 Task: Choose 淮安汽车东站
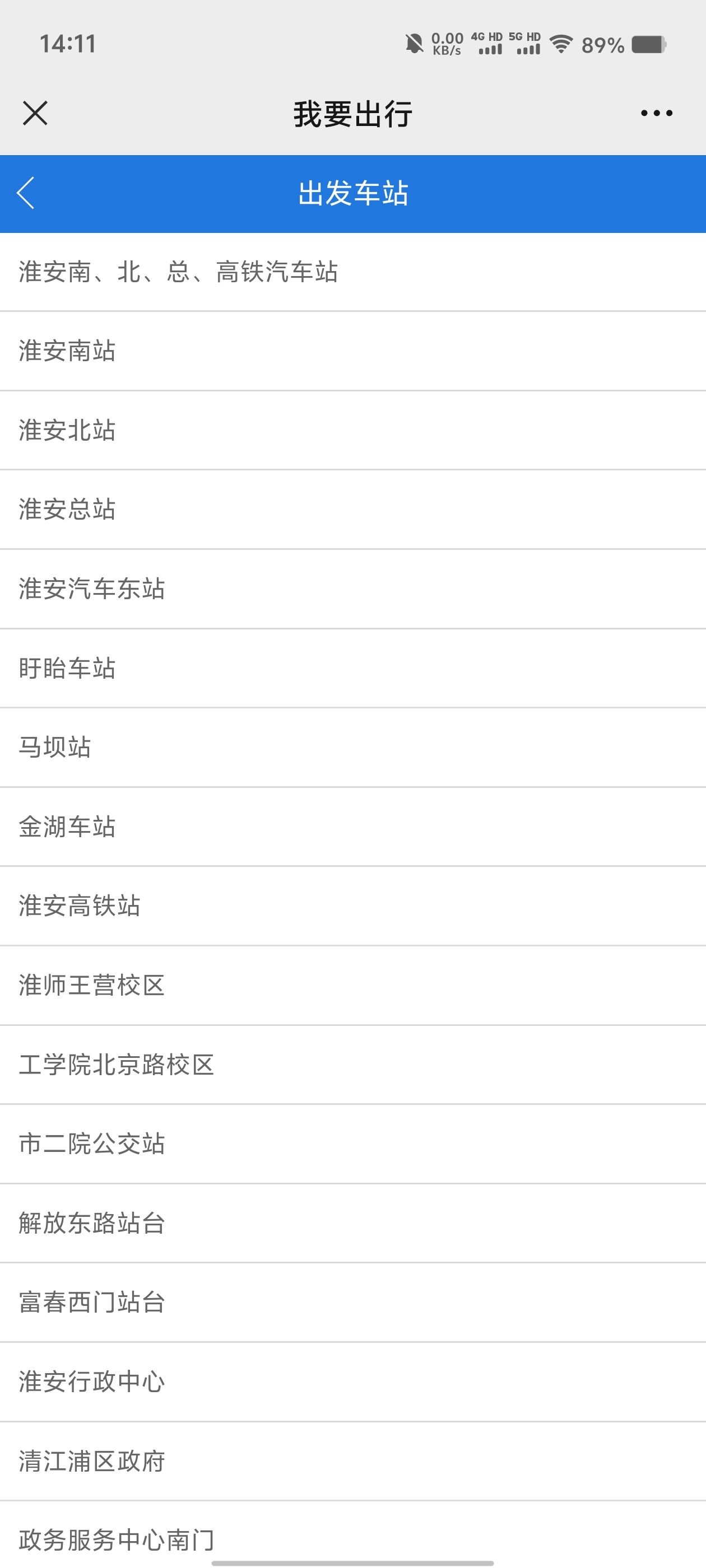(352, 589)
